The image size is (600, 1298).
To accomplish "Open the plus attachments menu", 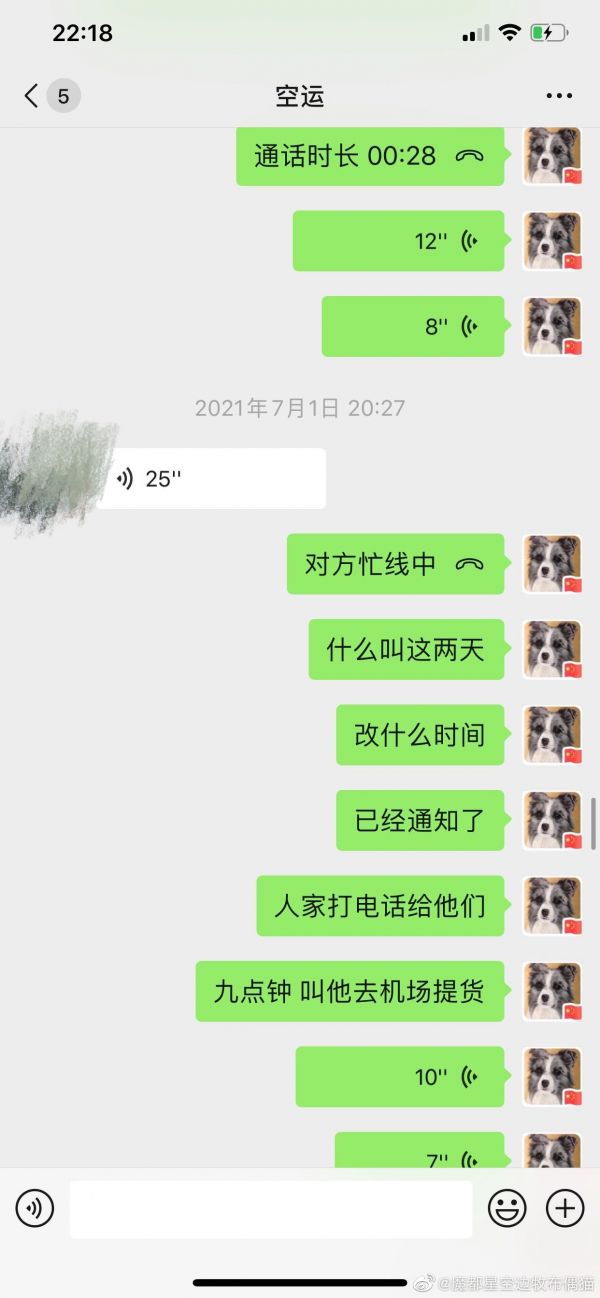I will coord(565,1209).
